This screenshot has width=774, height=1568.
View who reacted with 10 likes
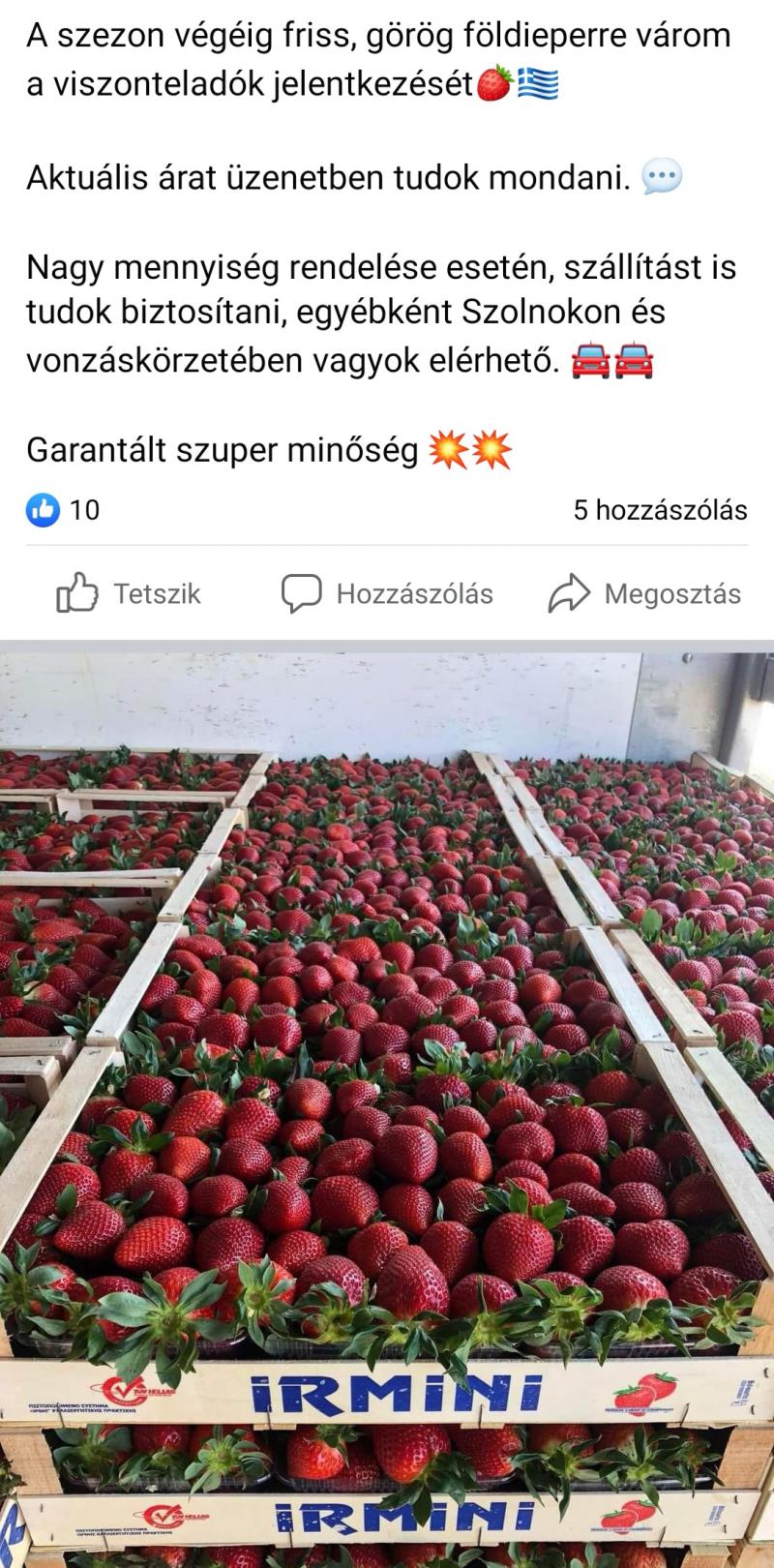[63, 510]
